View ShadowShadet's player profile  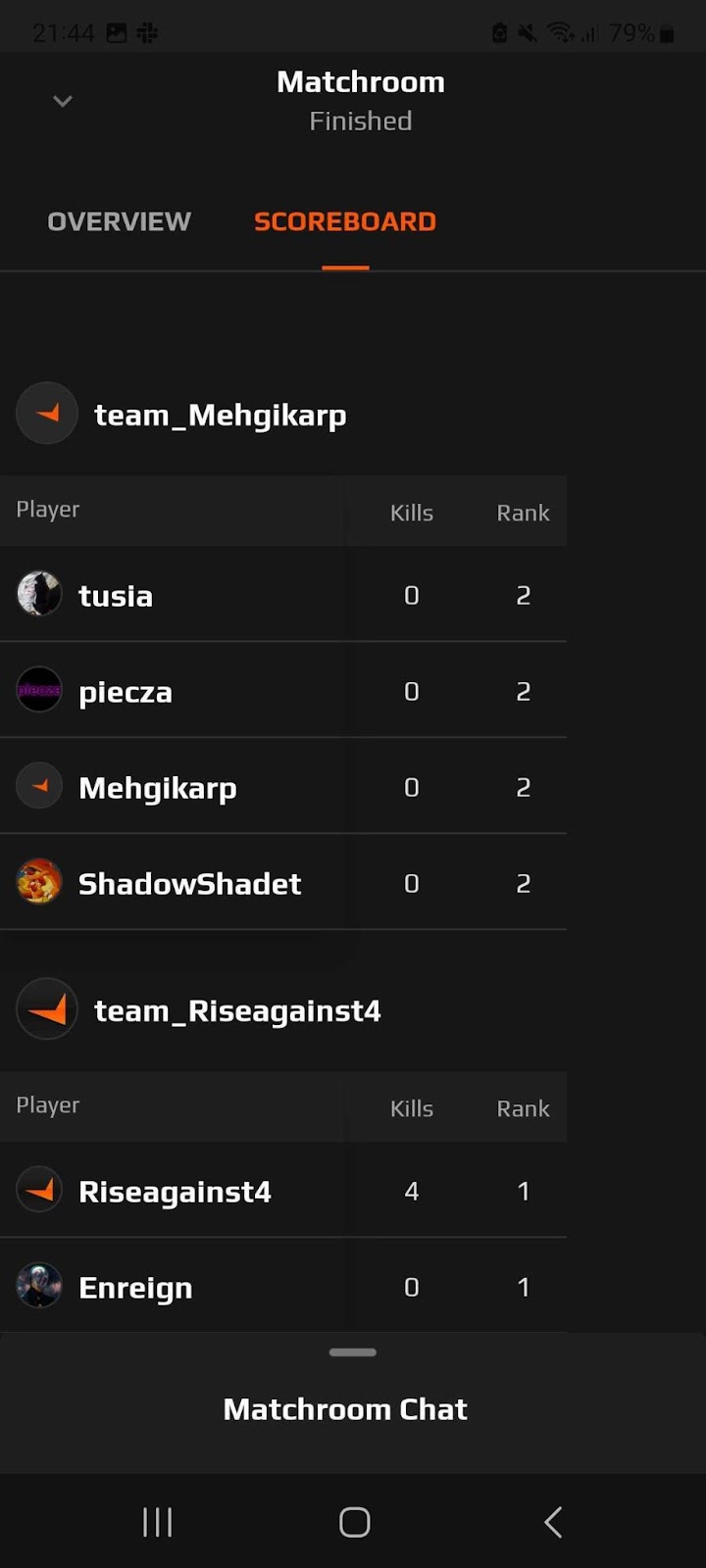[189, 884]
